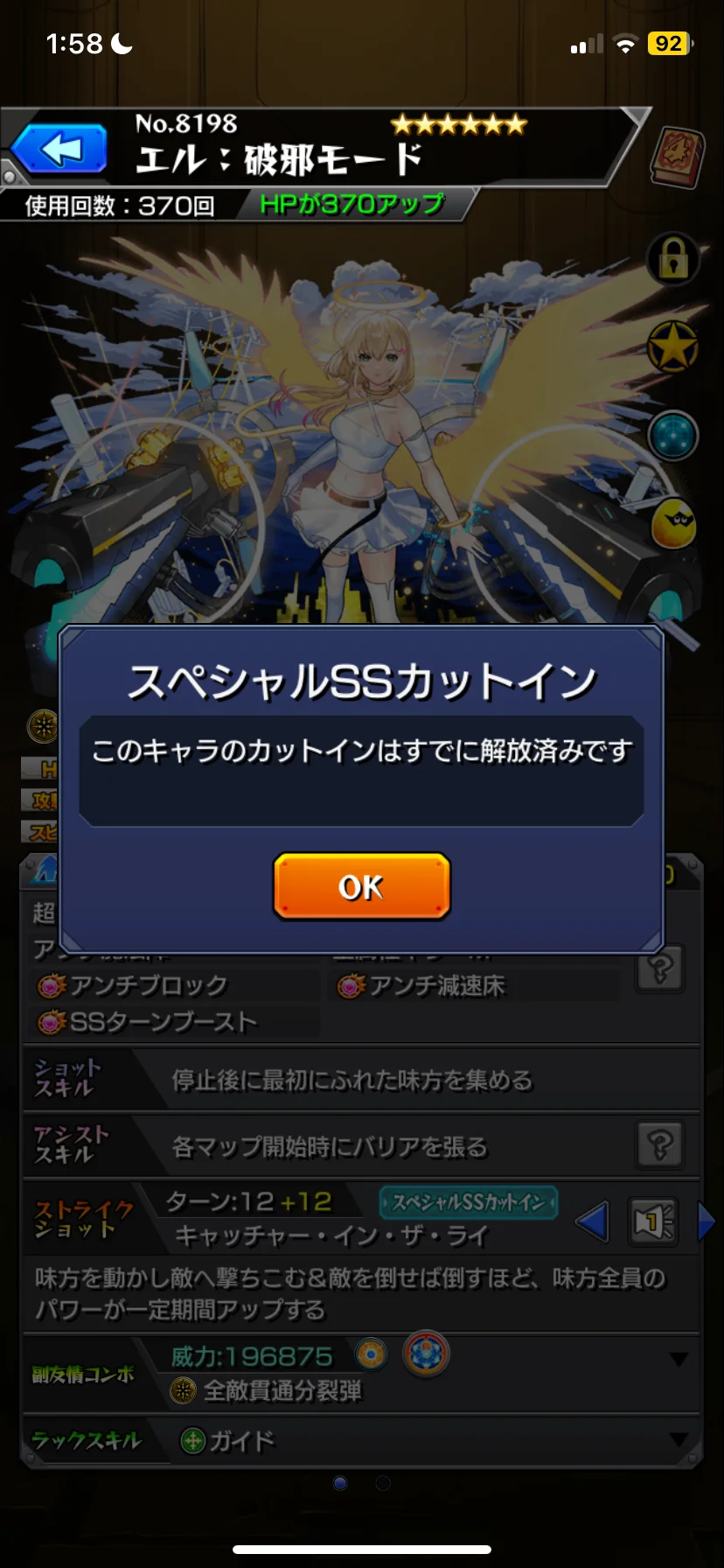724x1568 pixels.
Task: Open the blue orb icon
Action: pos(672,436)
